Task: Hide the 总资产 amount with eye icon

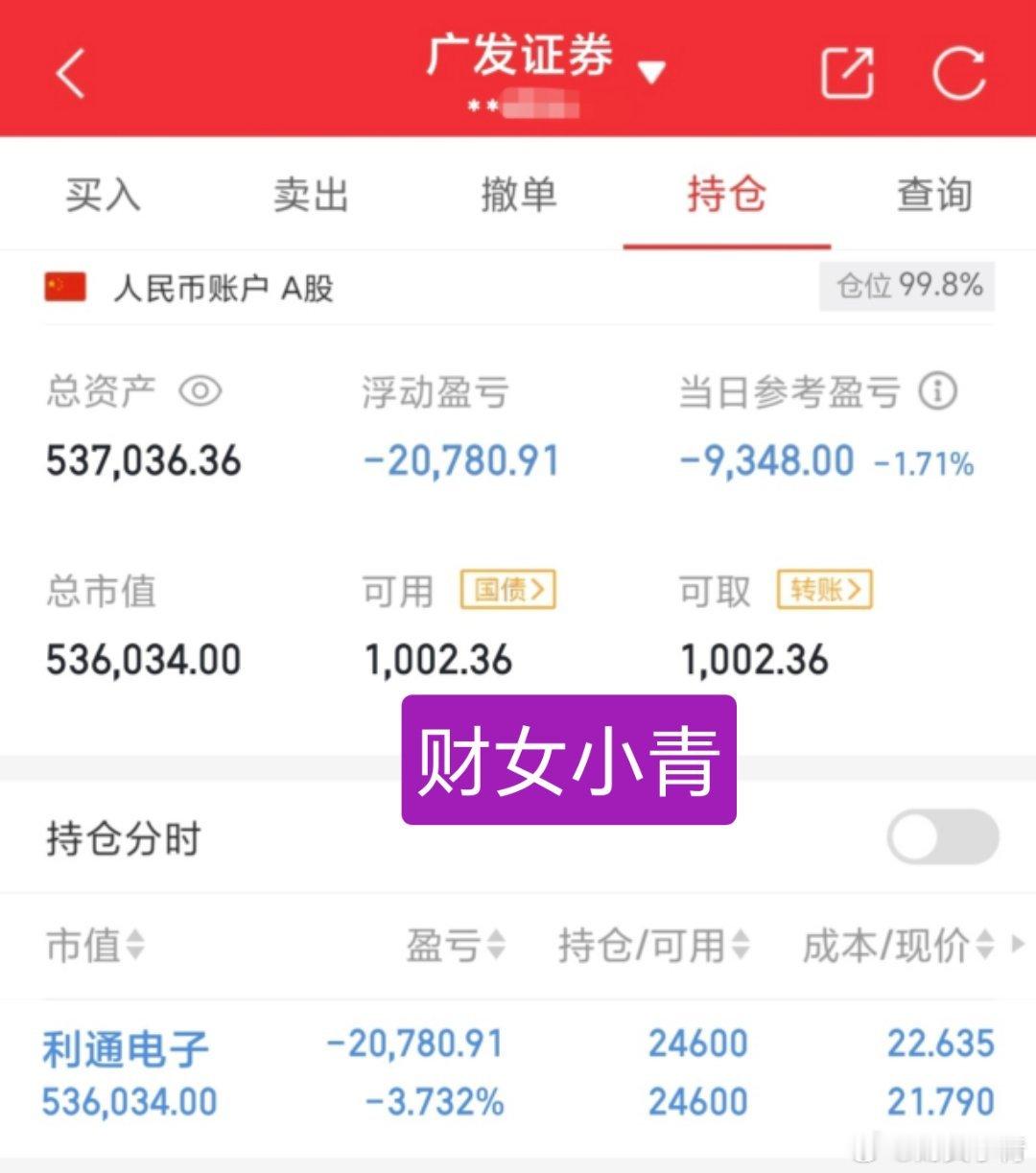Action: (200, 391)
